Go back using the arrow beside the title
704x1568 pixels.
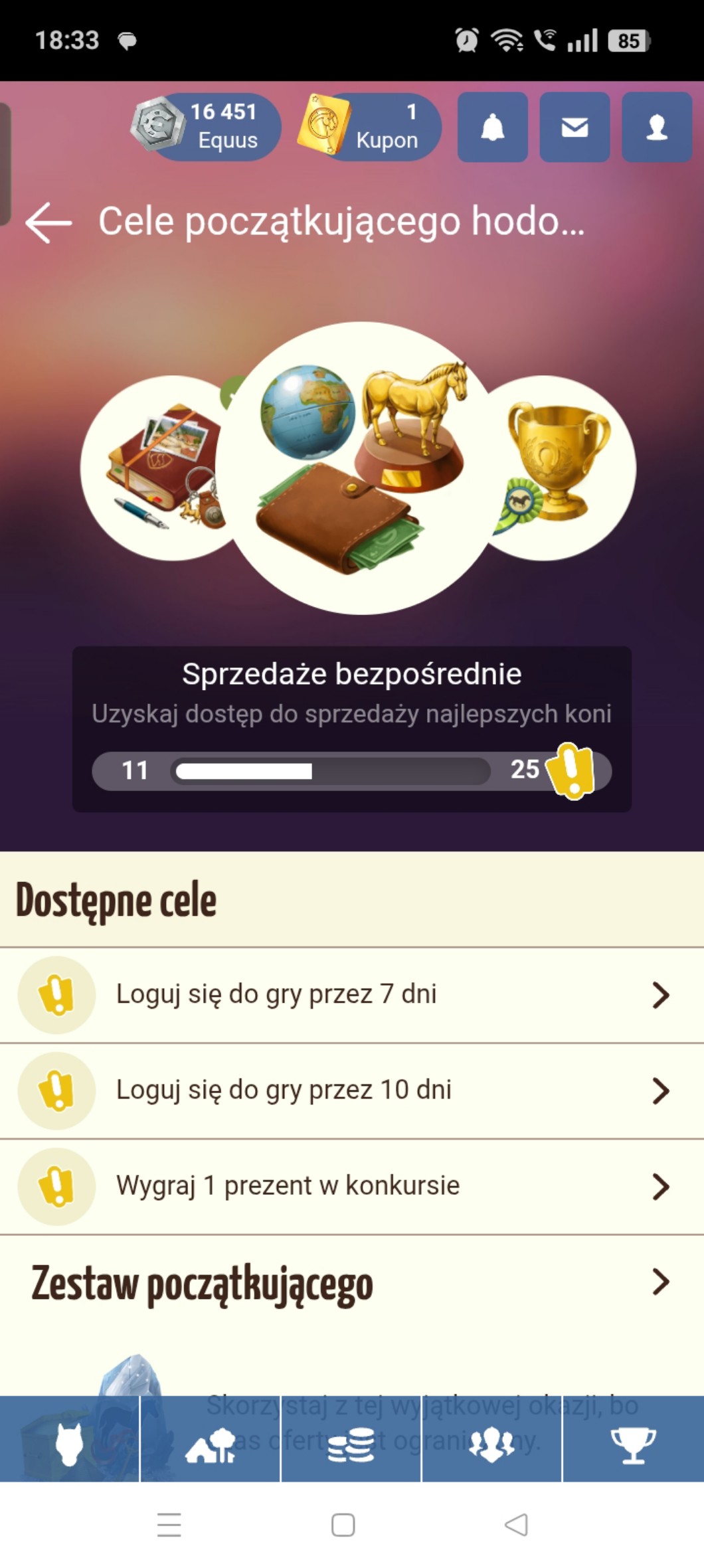48,222
